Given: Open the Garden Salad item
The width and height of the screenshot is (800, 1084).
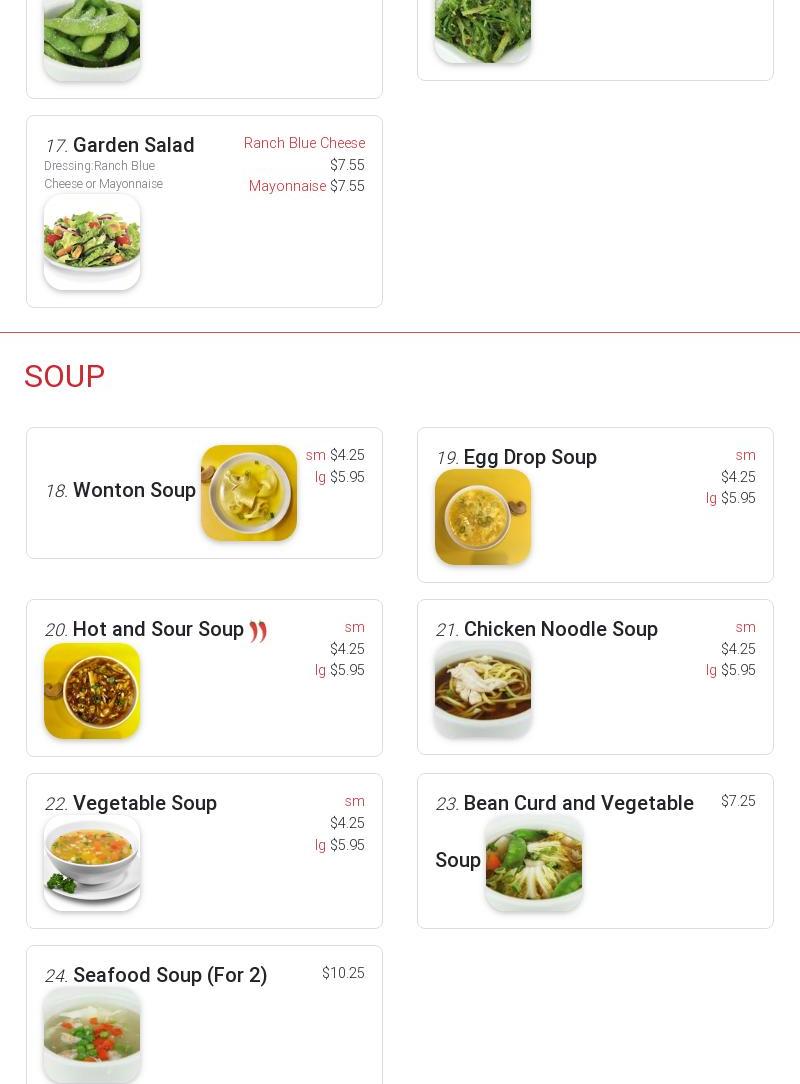Looking at the screenshot, I should tap(133, 146).
